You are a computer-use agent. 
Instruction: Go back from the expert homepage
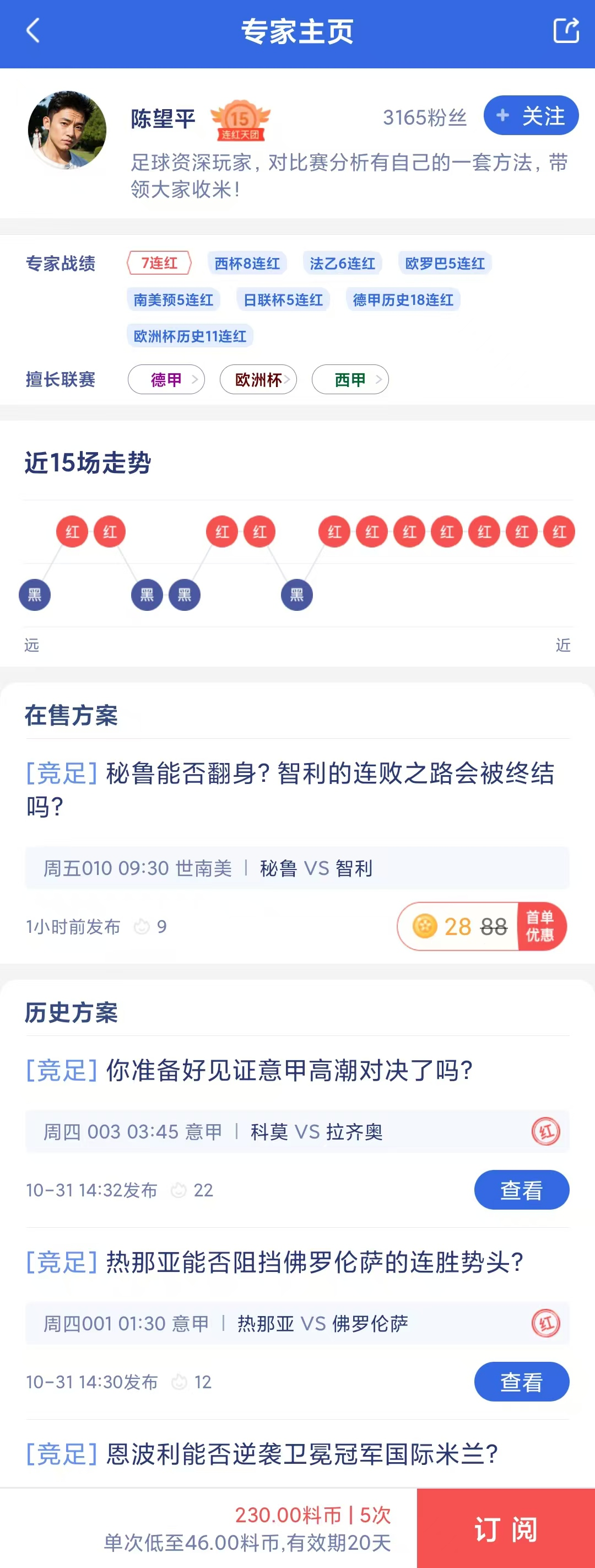(33, 30)
